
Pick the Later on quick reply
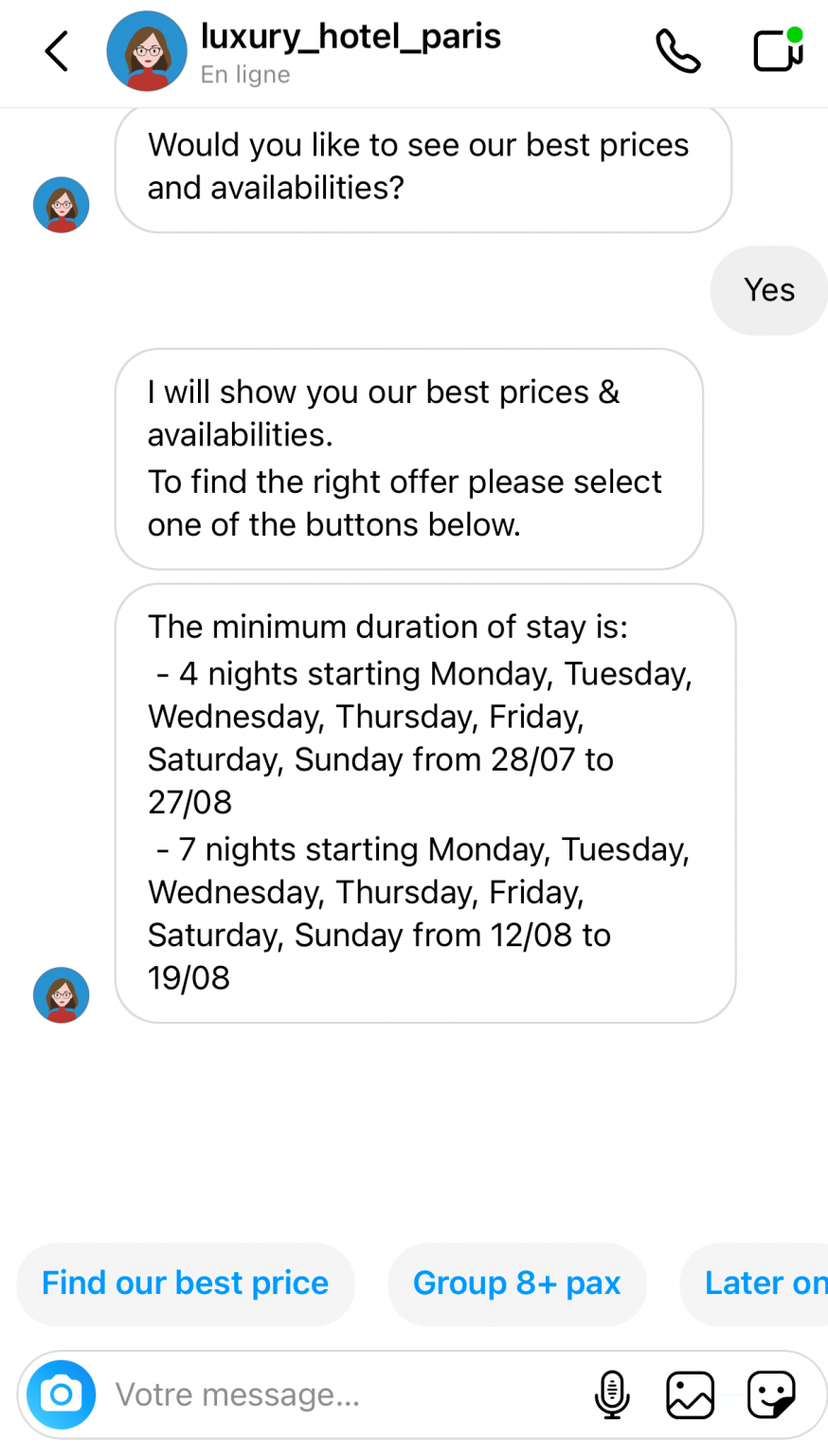pyautogui.click(x=764, y=1283)
